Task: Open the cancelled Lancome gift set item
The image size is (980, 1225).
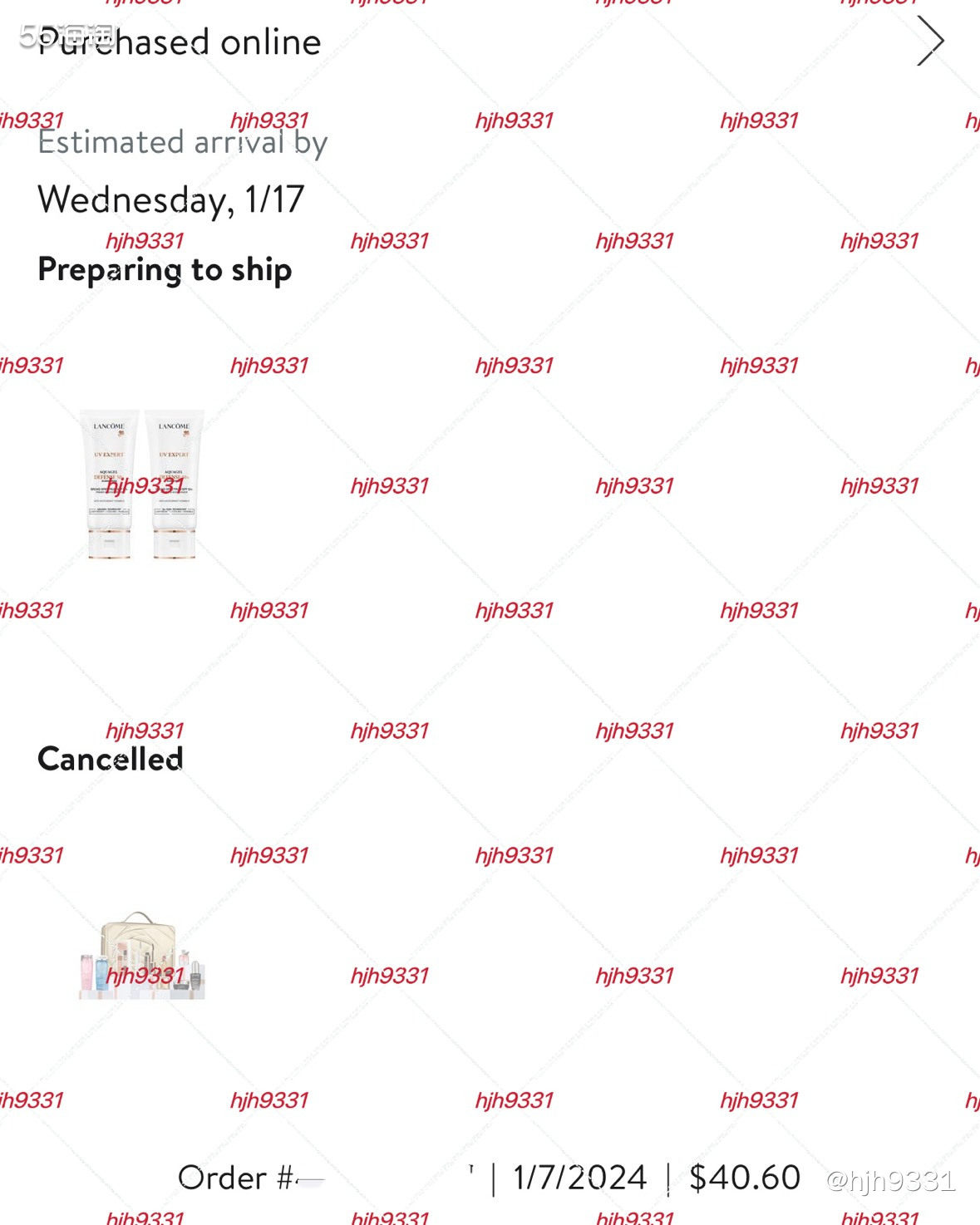Action: click(142, 956)
